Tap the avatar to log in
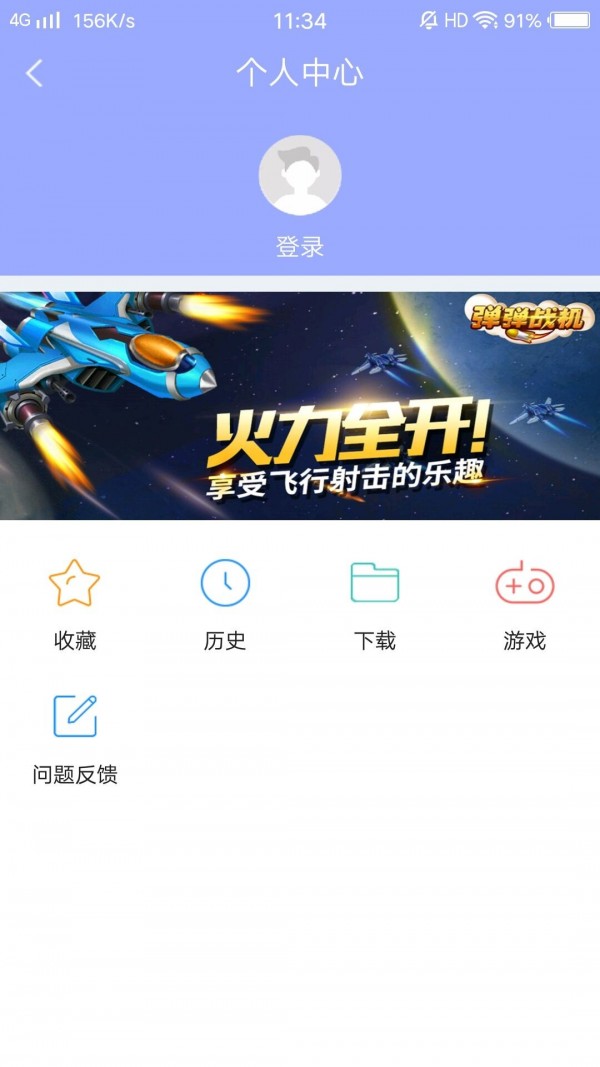The image size is (600, 1067). point(300,176)
